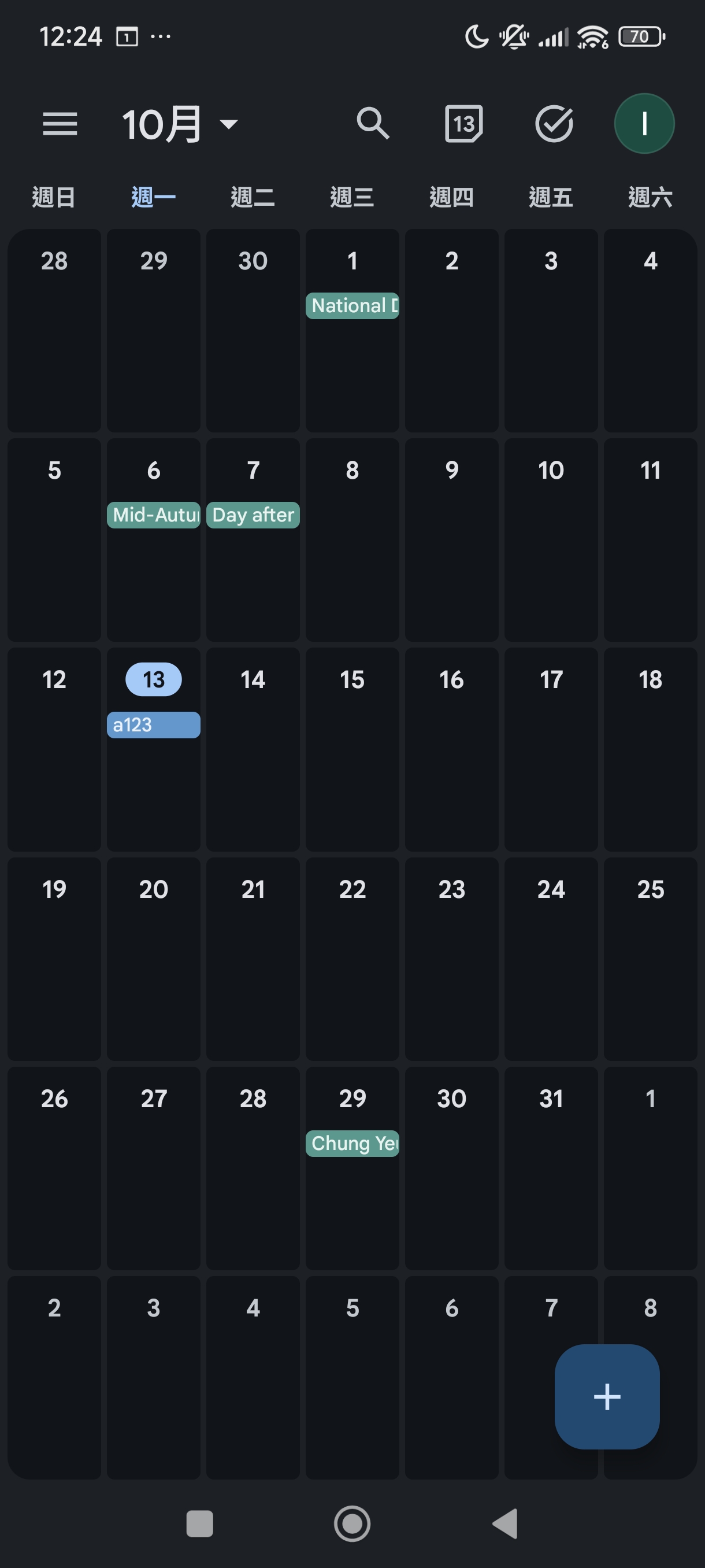
Task: Select October 15 in the month grid
Action: point(352,749)
